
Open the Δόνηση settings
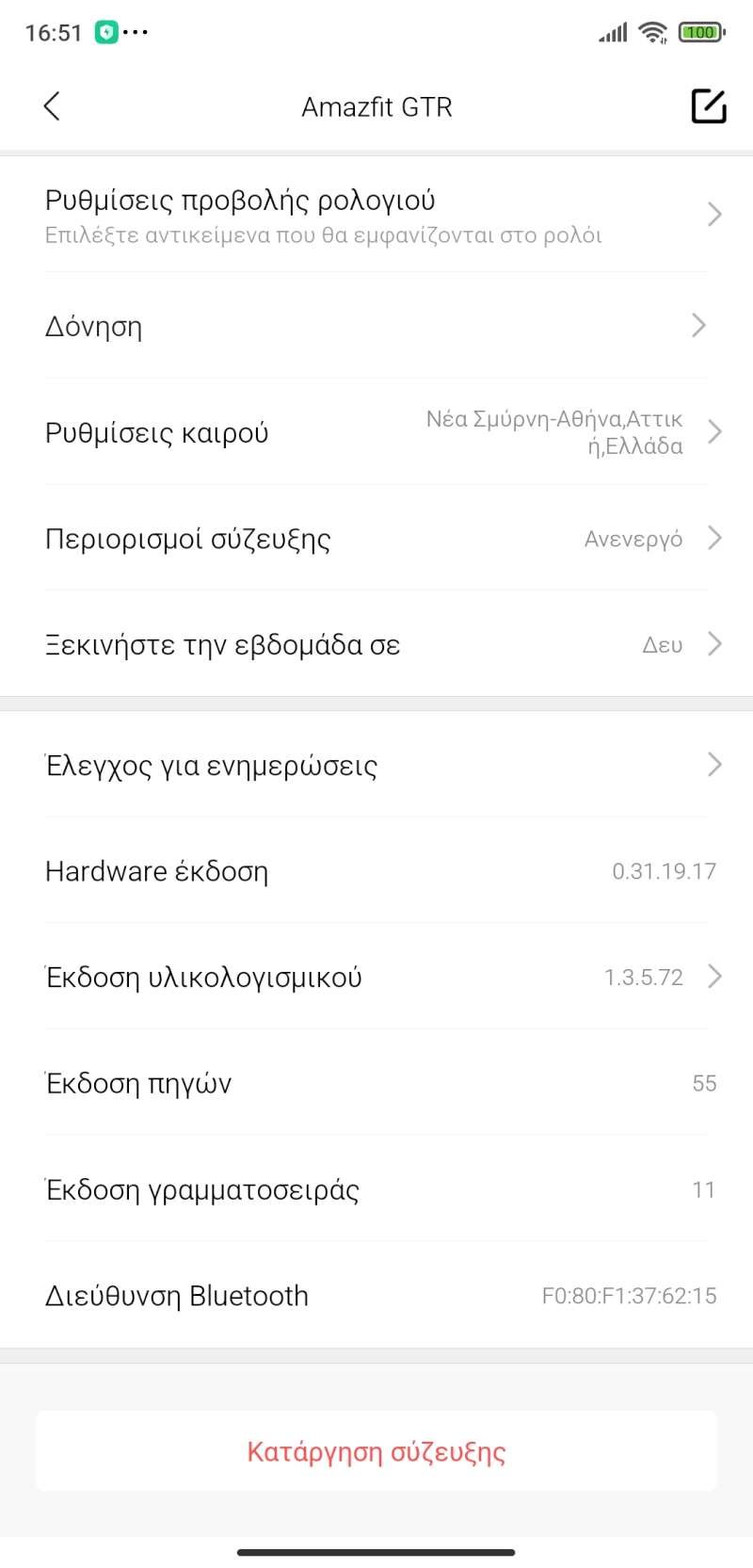[x=376, y=326]
